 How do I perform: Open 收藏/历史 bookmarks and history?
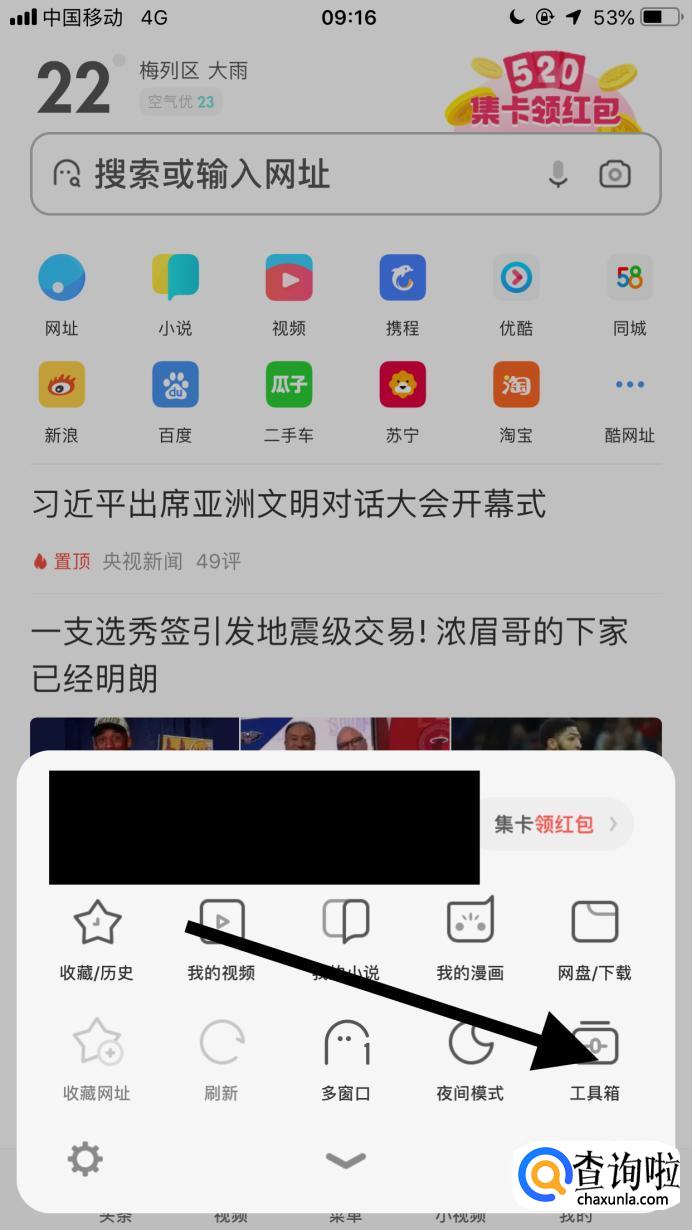point(97,938)
